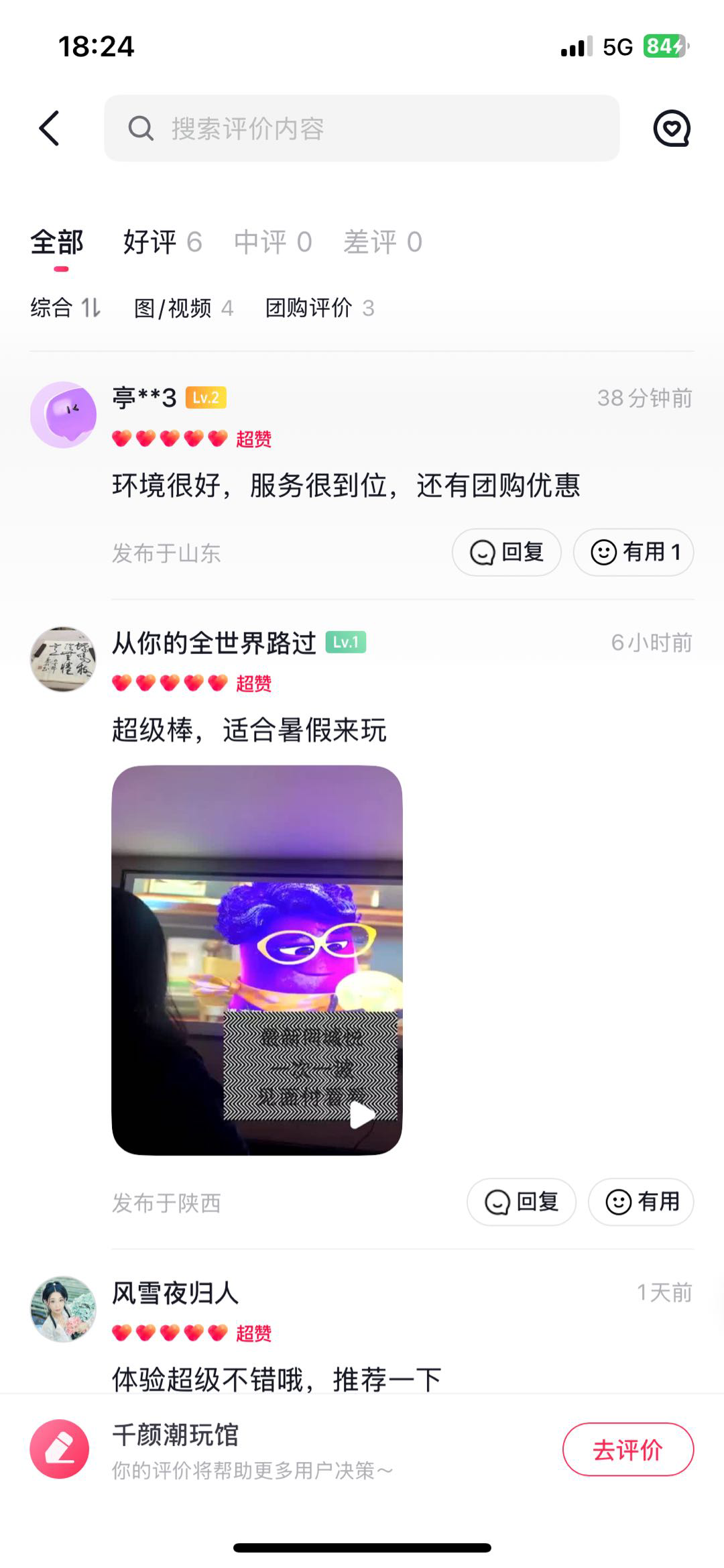The width and height of the screenshot is (724, 1568).
Task: Tap the 去评价 button
Action: [628, 1449]
